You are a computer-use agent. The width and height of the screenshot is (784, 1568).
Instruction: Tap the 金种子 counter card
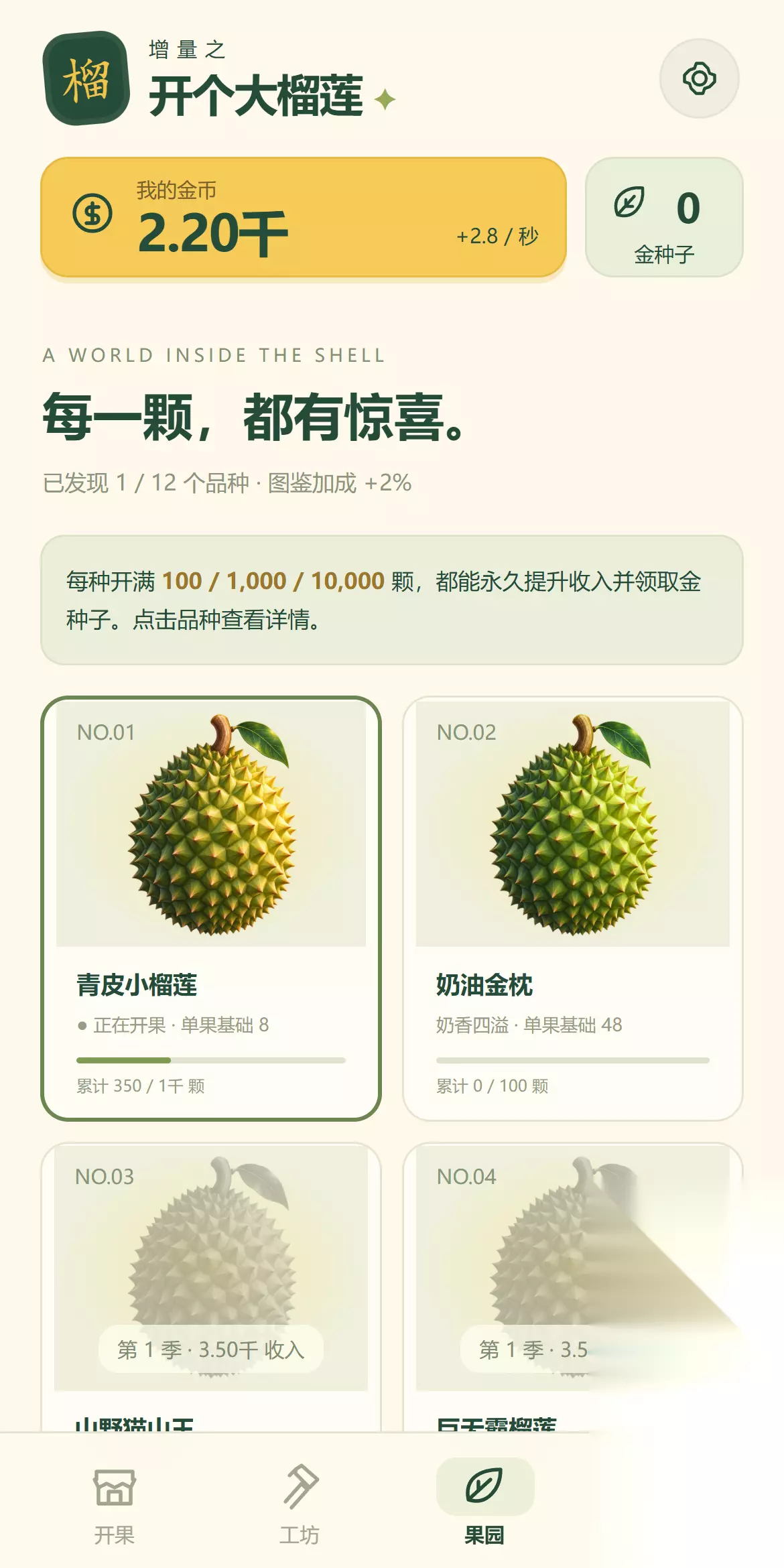coord(664,217)
